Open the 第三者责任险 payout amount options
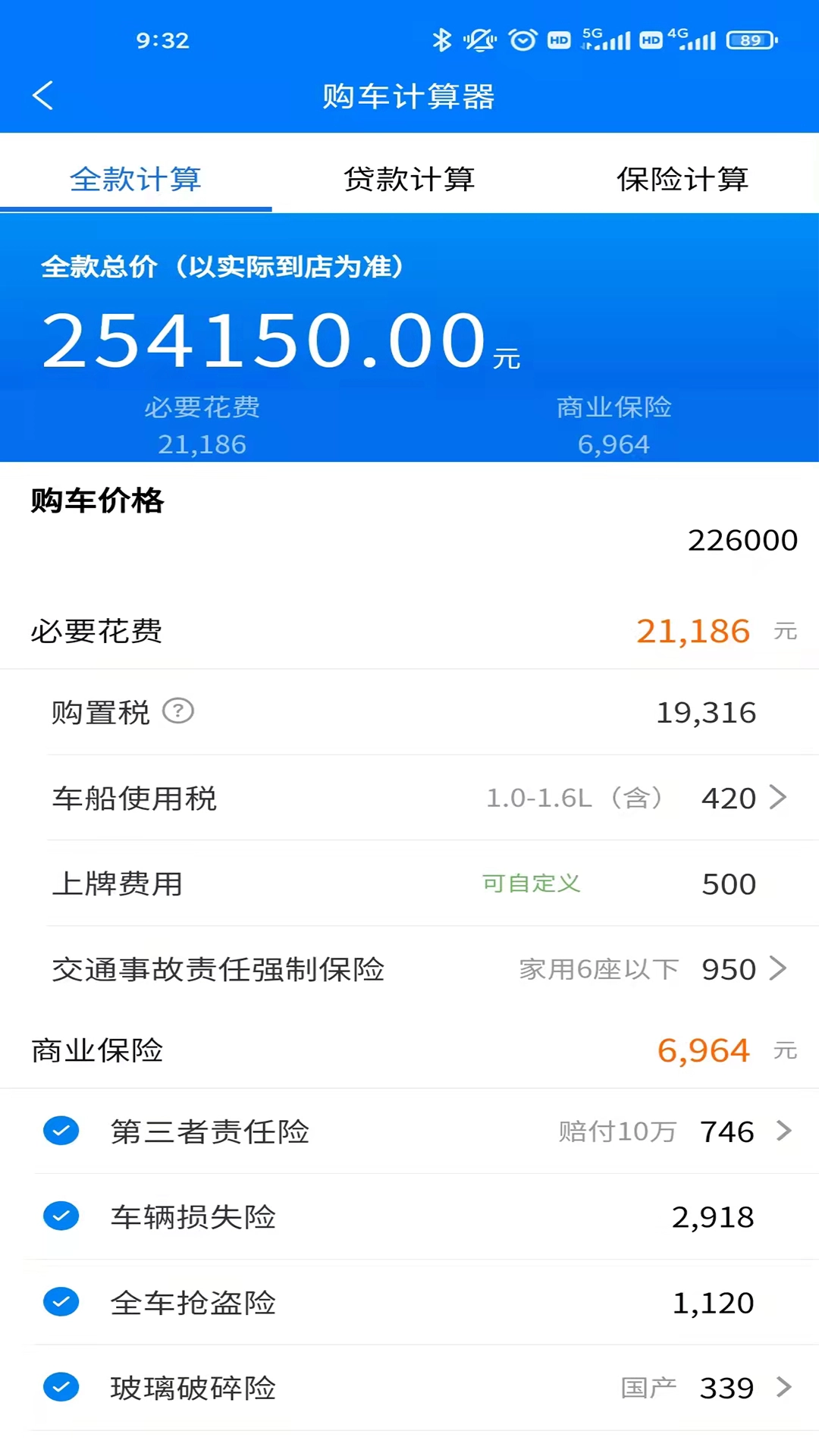Screen dimensions: 819x1456 tap(783, 1131)
